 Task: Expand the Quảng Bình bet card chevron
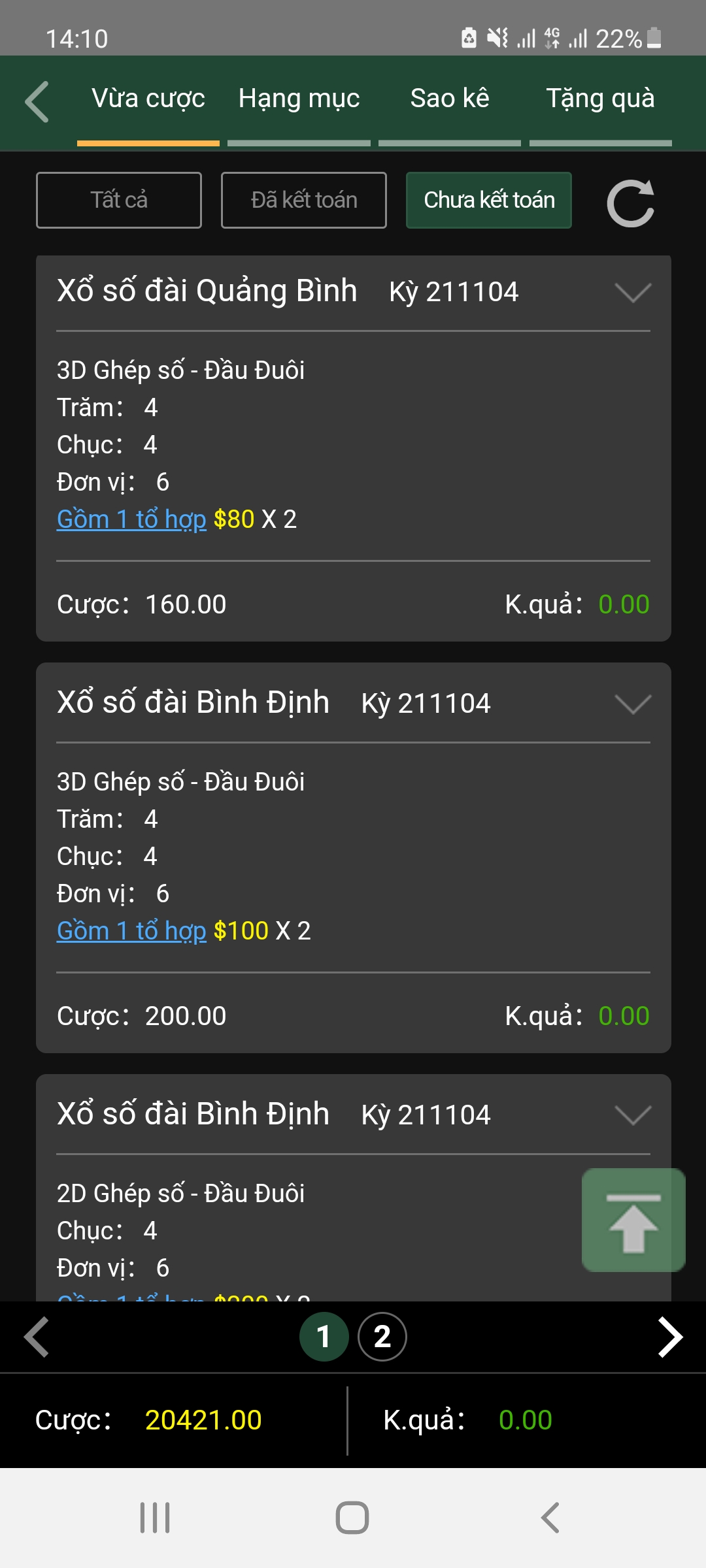tap(633, 293)
